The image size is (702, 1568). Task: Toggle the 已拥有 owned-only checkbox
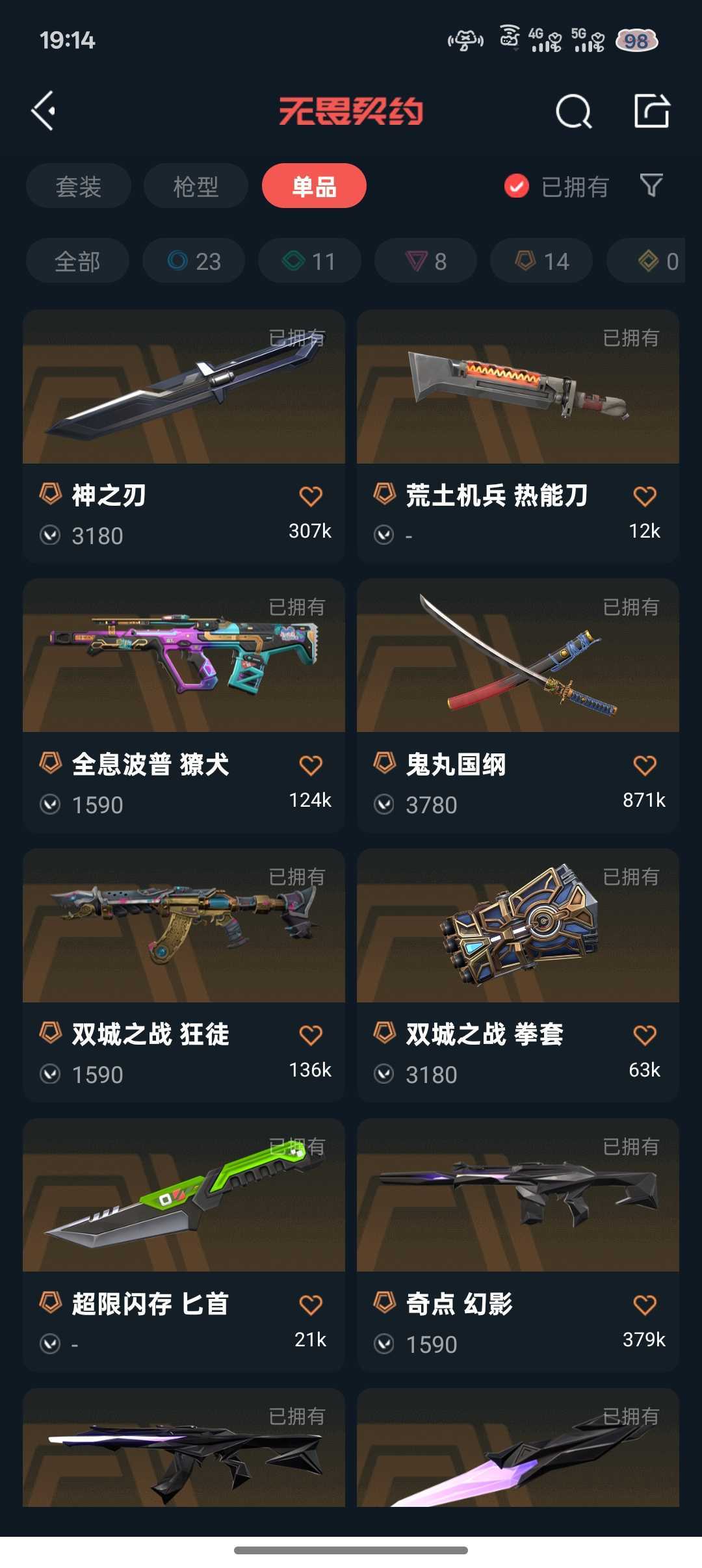pos(517,187)
